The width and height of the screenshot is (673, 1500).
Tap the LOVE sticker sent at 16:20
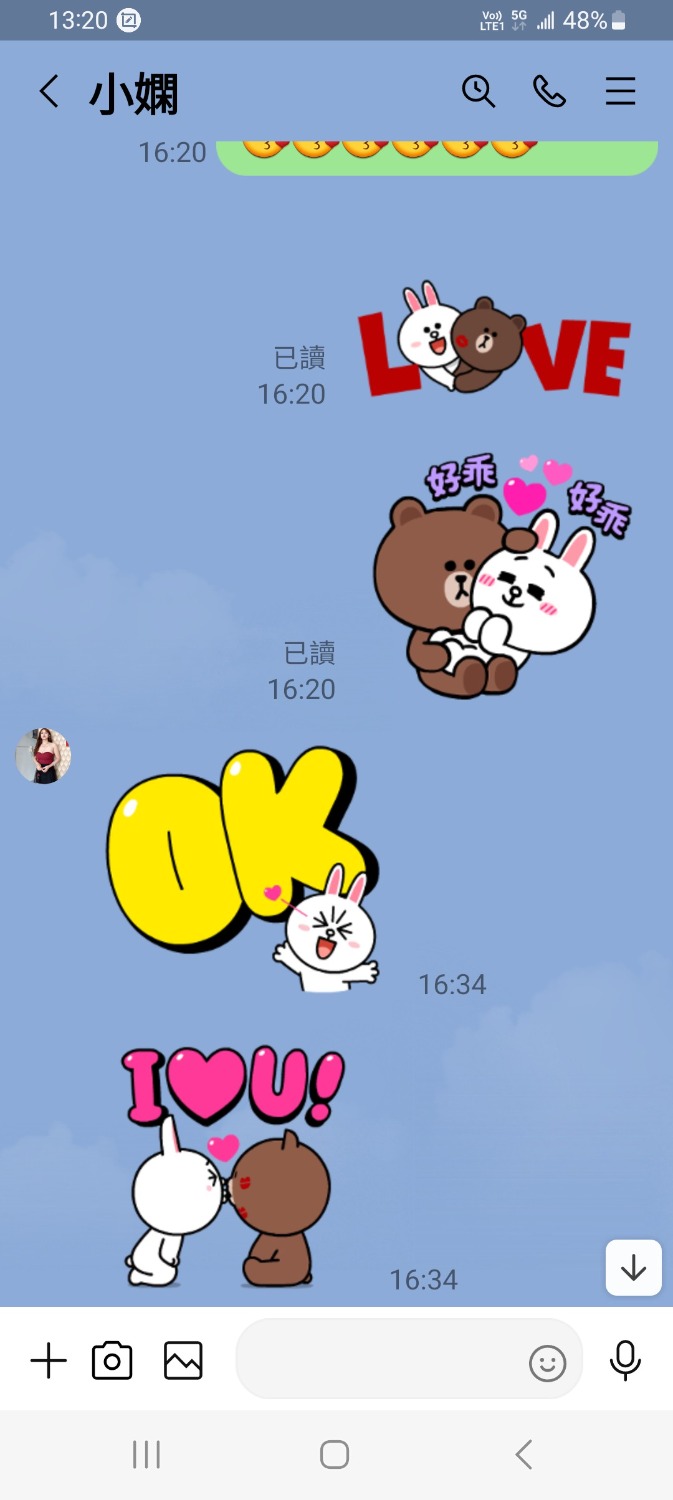pos(494,342)
